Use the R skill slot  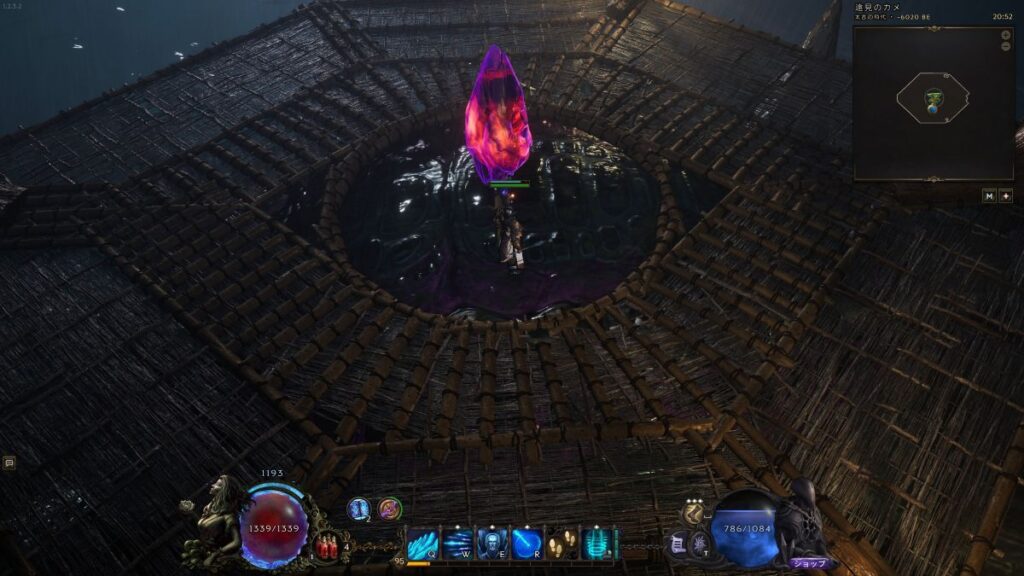click(x=527, y=544)
